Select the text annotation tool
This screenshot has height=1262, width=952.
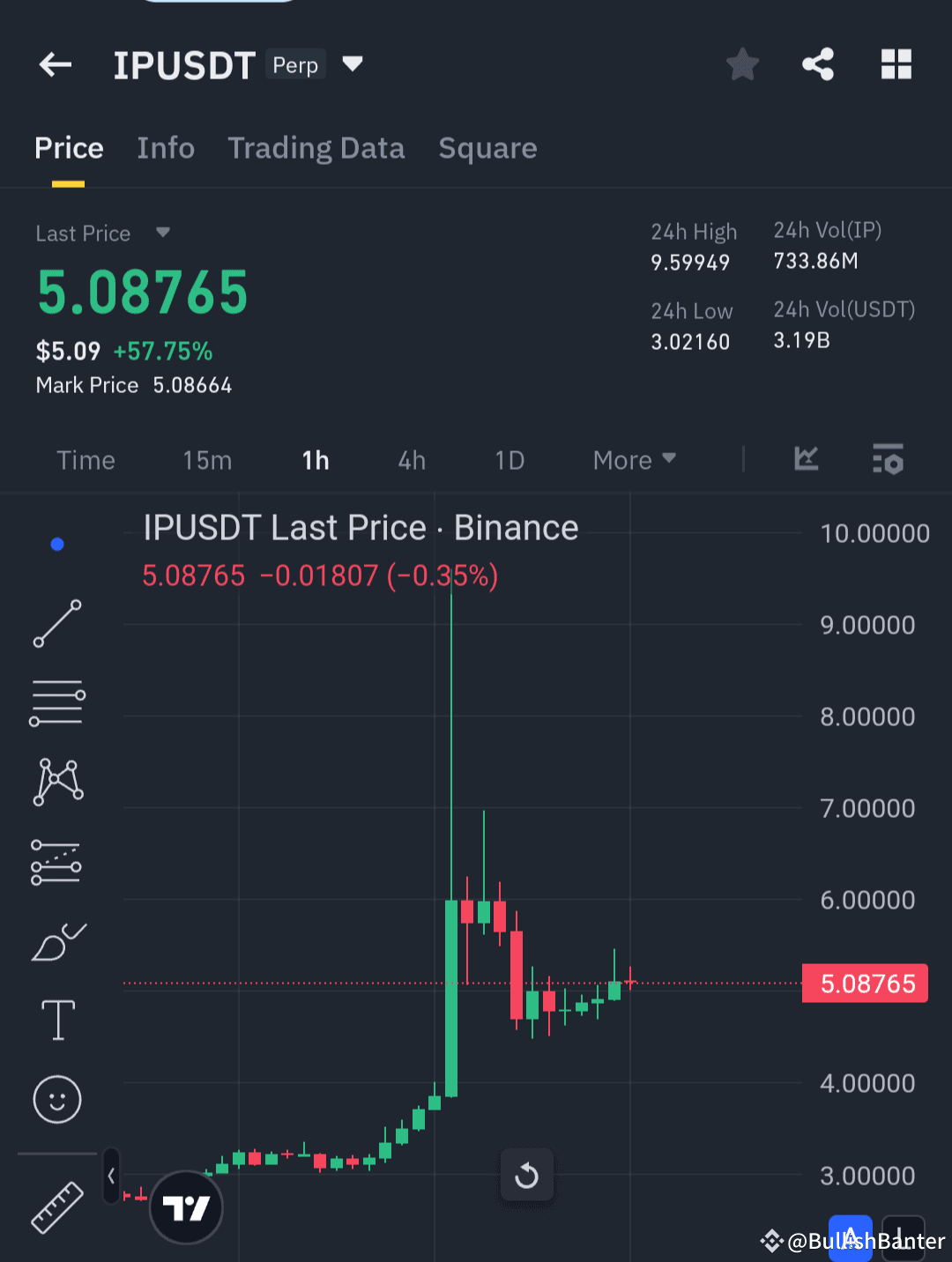56,1021
